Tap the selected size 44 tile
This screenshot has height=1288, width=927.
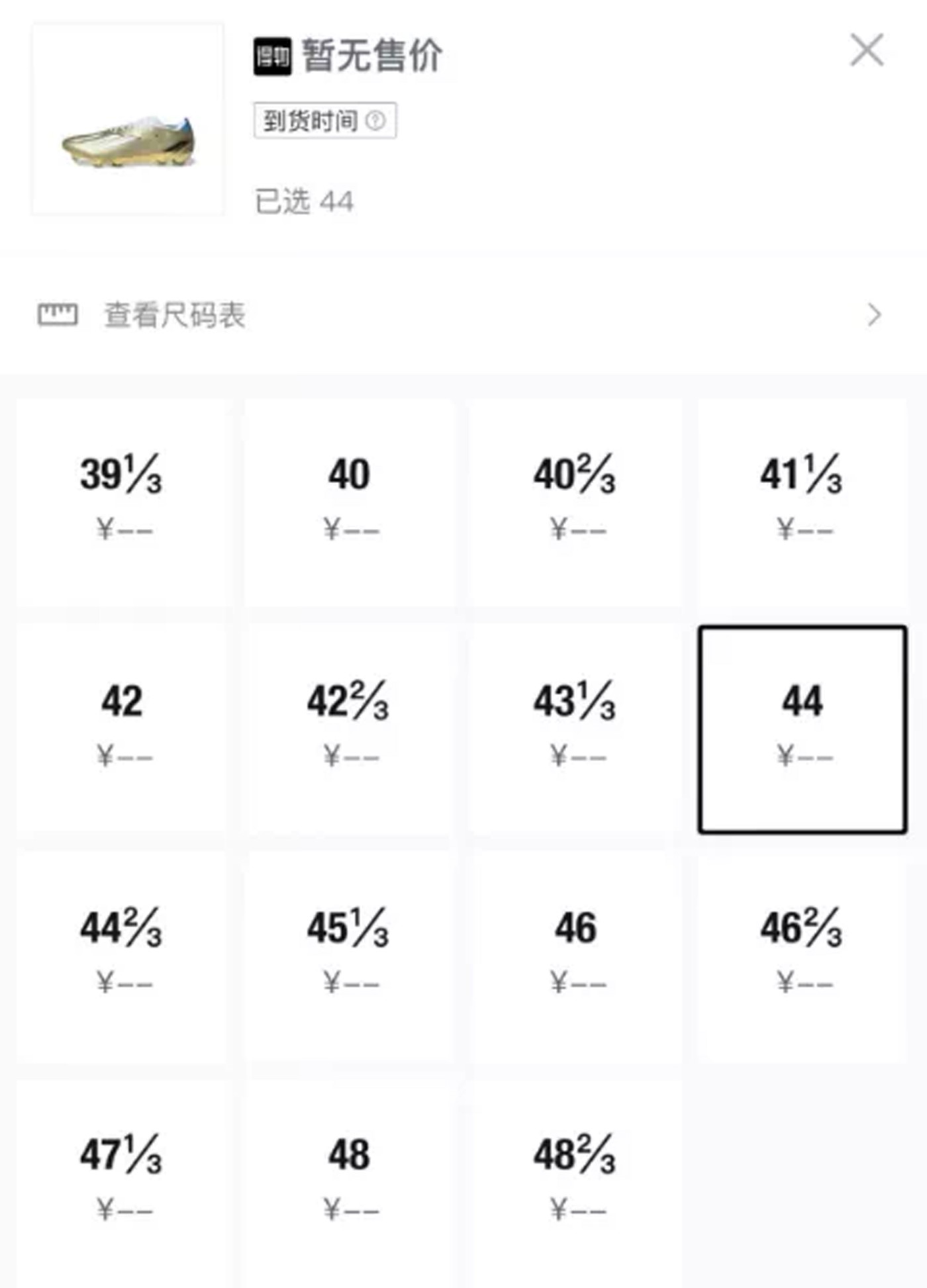pyautogui.click(x=802, y=728)
